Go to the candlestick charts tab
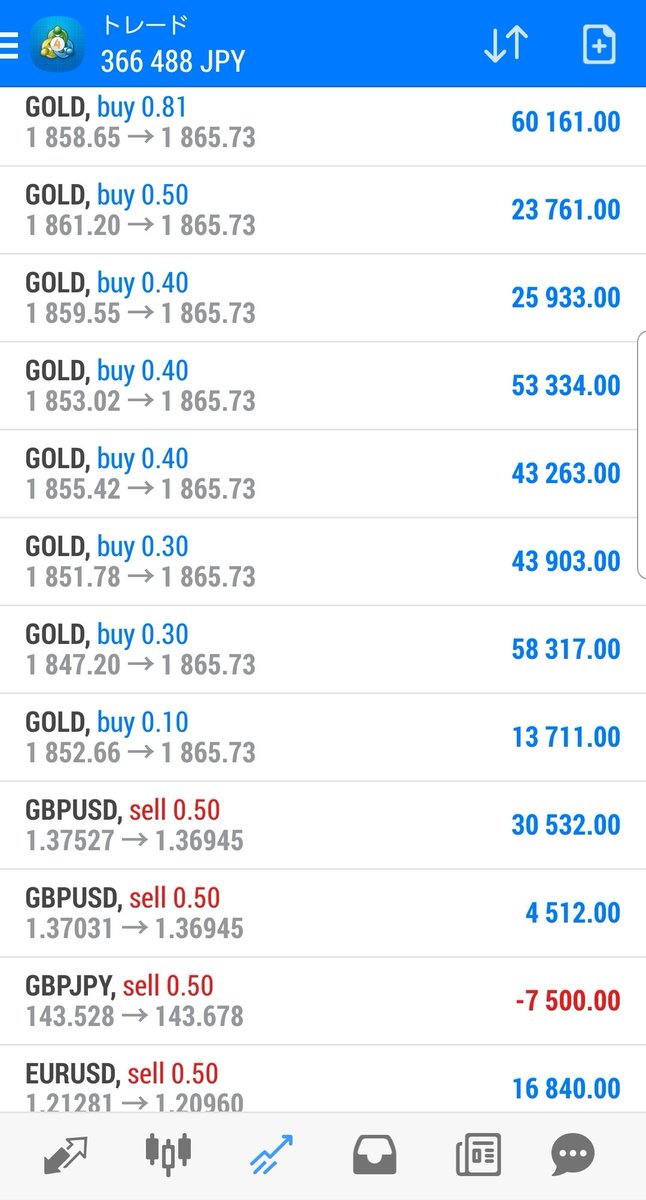Image resolution: width=646 pixels, height=1200 pixels. point(167,1157)
